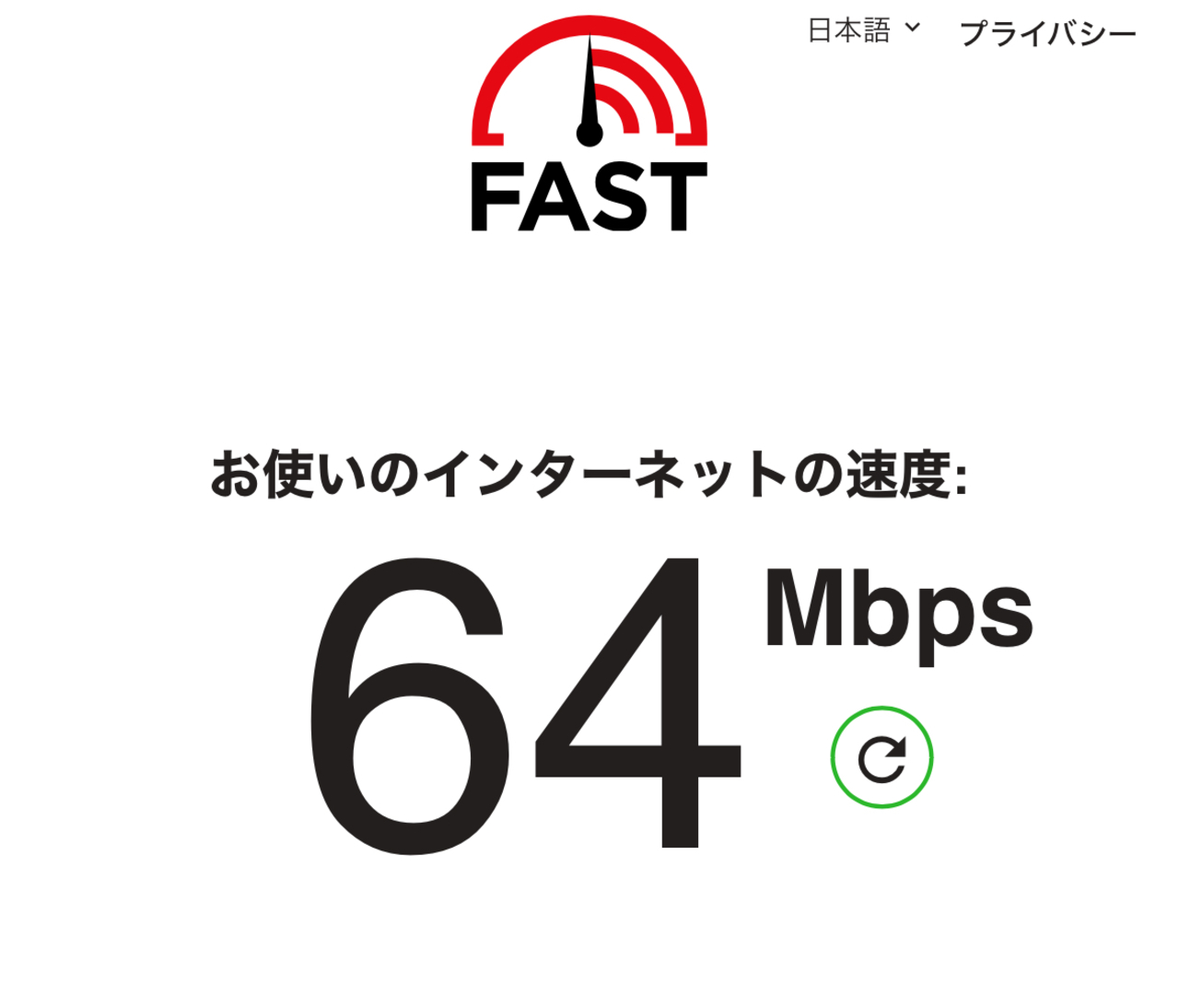Open the 日本語 language dropdown
This screenshot has height=1008, width=1179.
click(863, 30)
